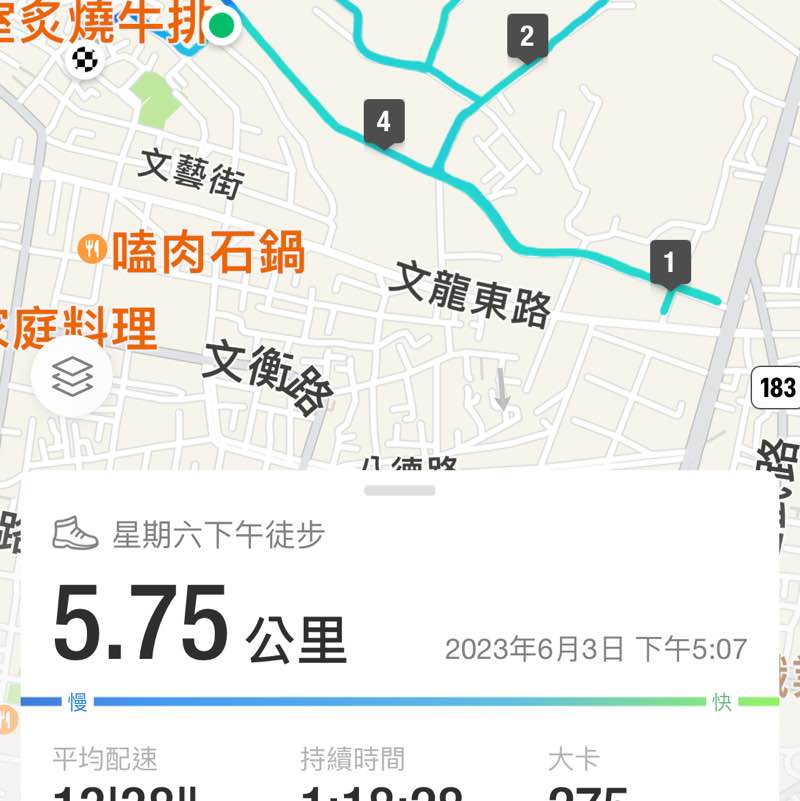Tap kilometer marker 4 on the route

(x=385, y=122)
